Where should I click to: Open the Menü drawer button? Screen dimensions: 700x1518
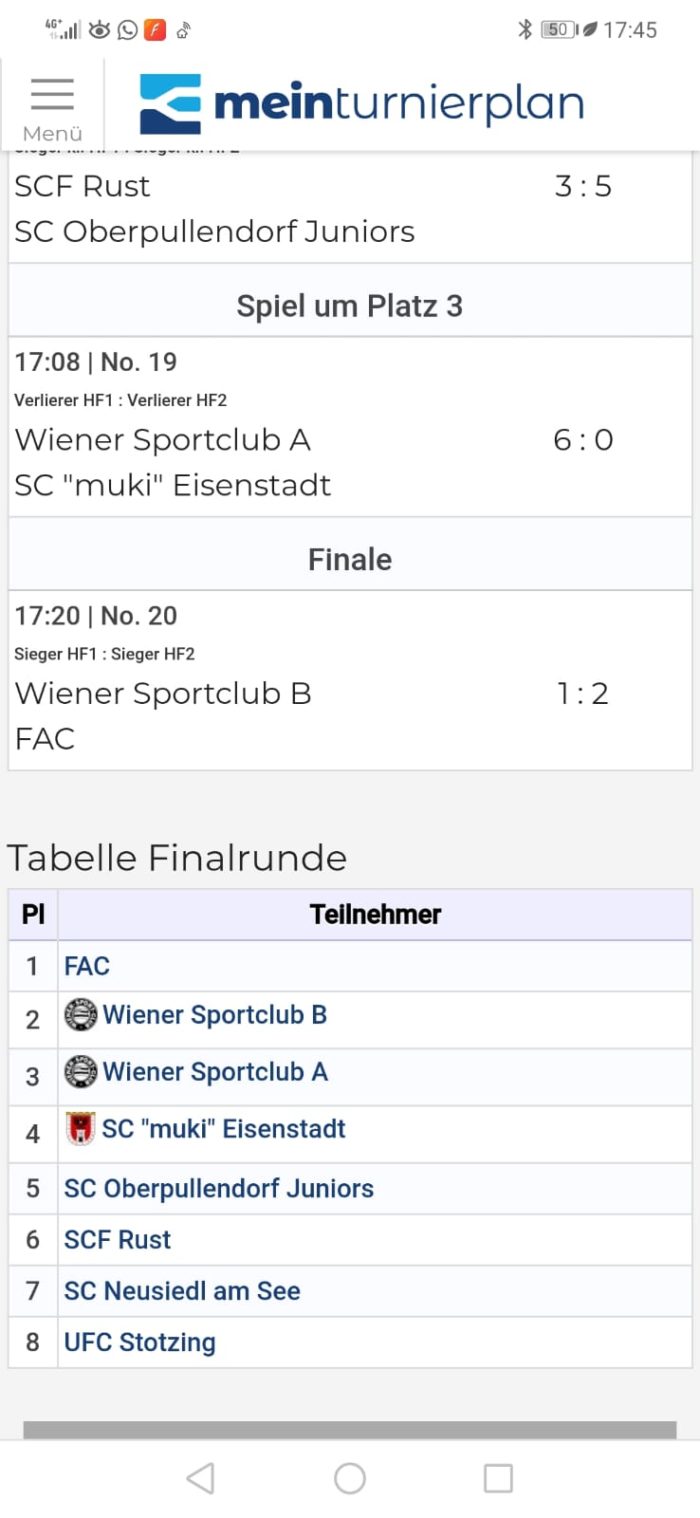[52, 107]
